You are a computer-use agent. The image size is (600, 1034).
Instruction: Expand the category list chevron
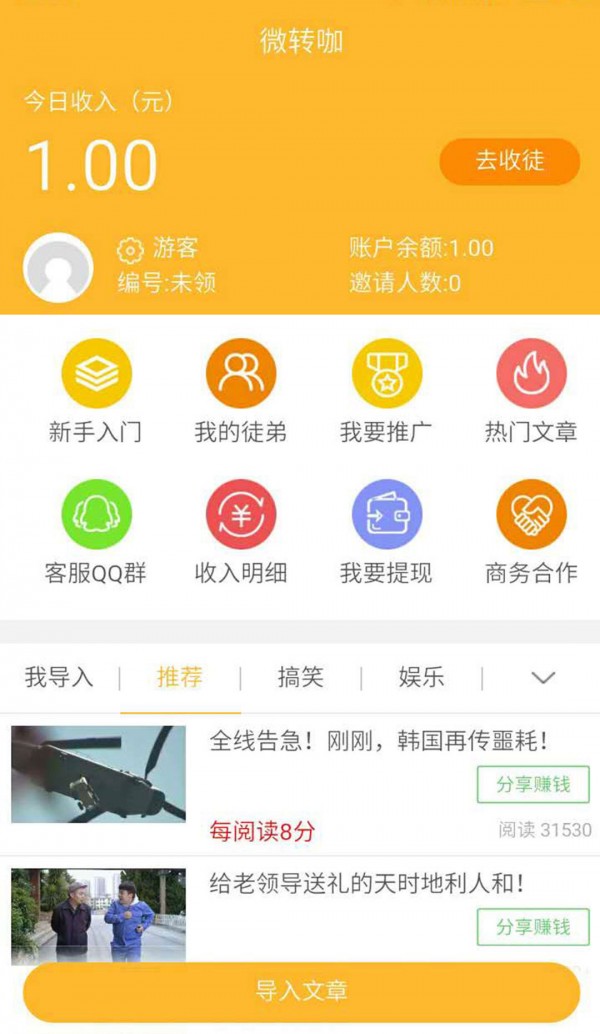coord(543,678)
